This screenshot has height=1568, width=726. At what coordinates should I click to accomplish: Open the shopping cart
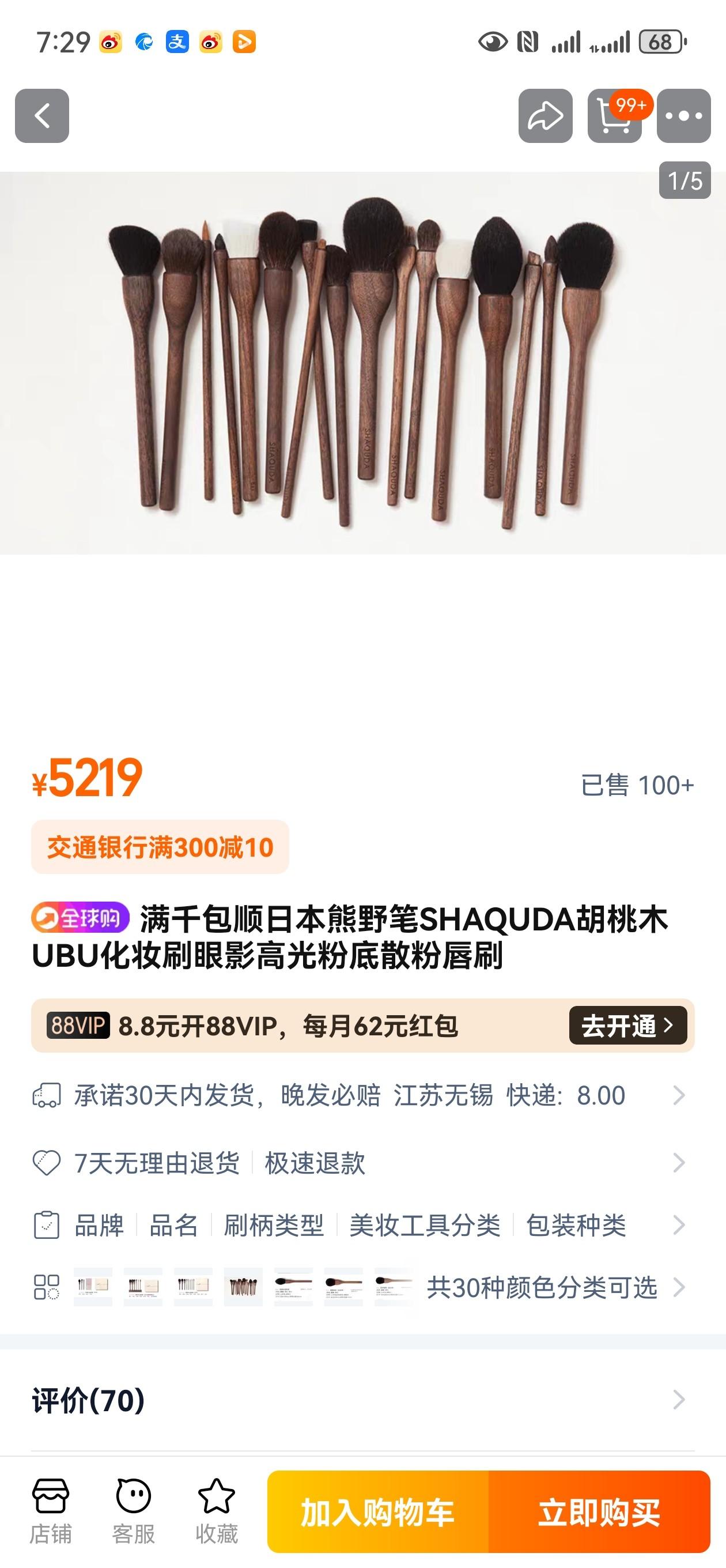coord(615,116)
